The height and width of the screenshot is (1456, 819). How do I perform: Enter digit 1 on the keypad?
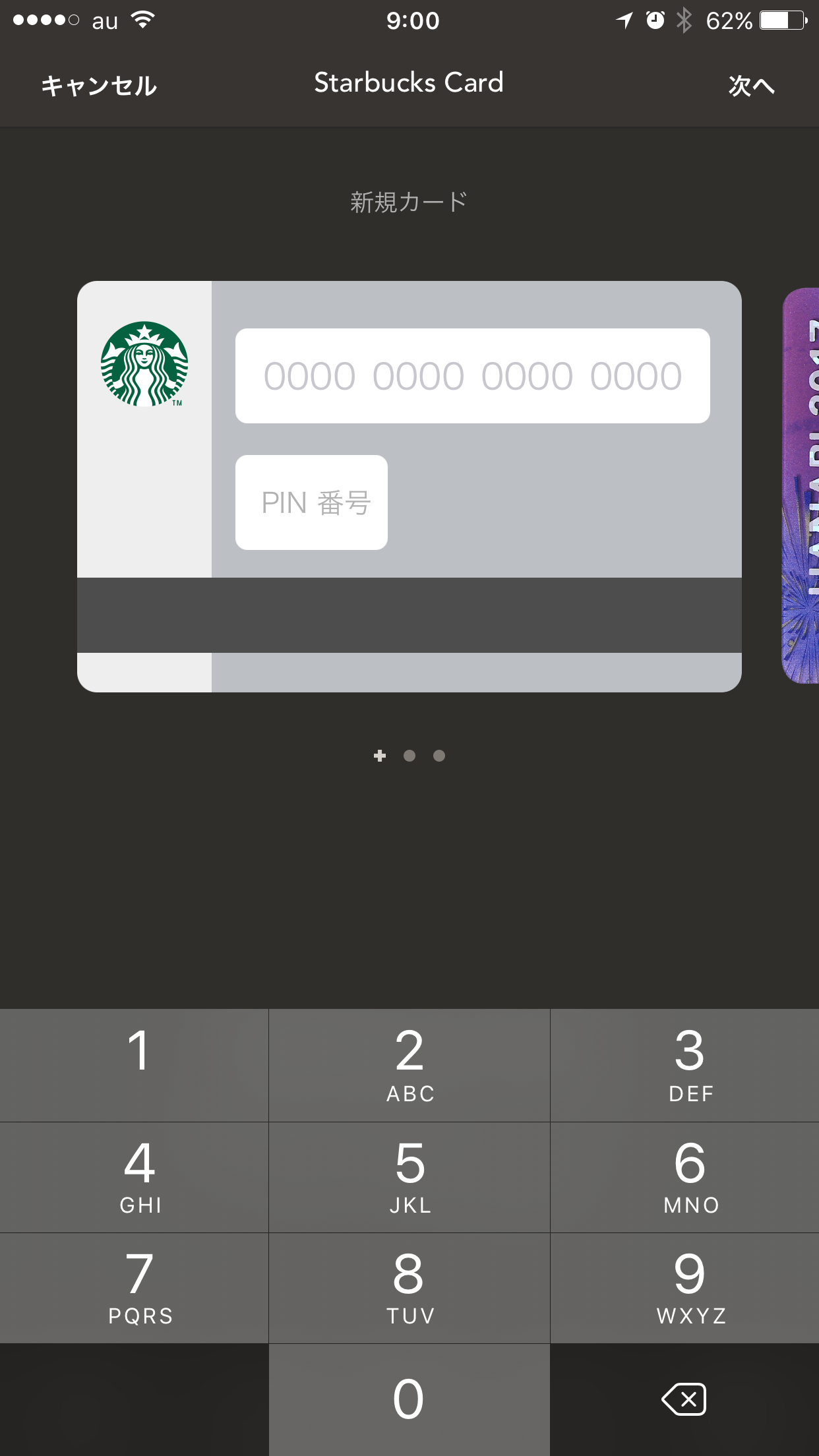(134, 1065)
